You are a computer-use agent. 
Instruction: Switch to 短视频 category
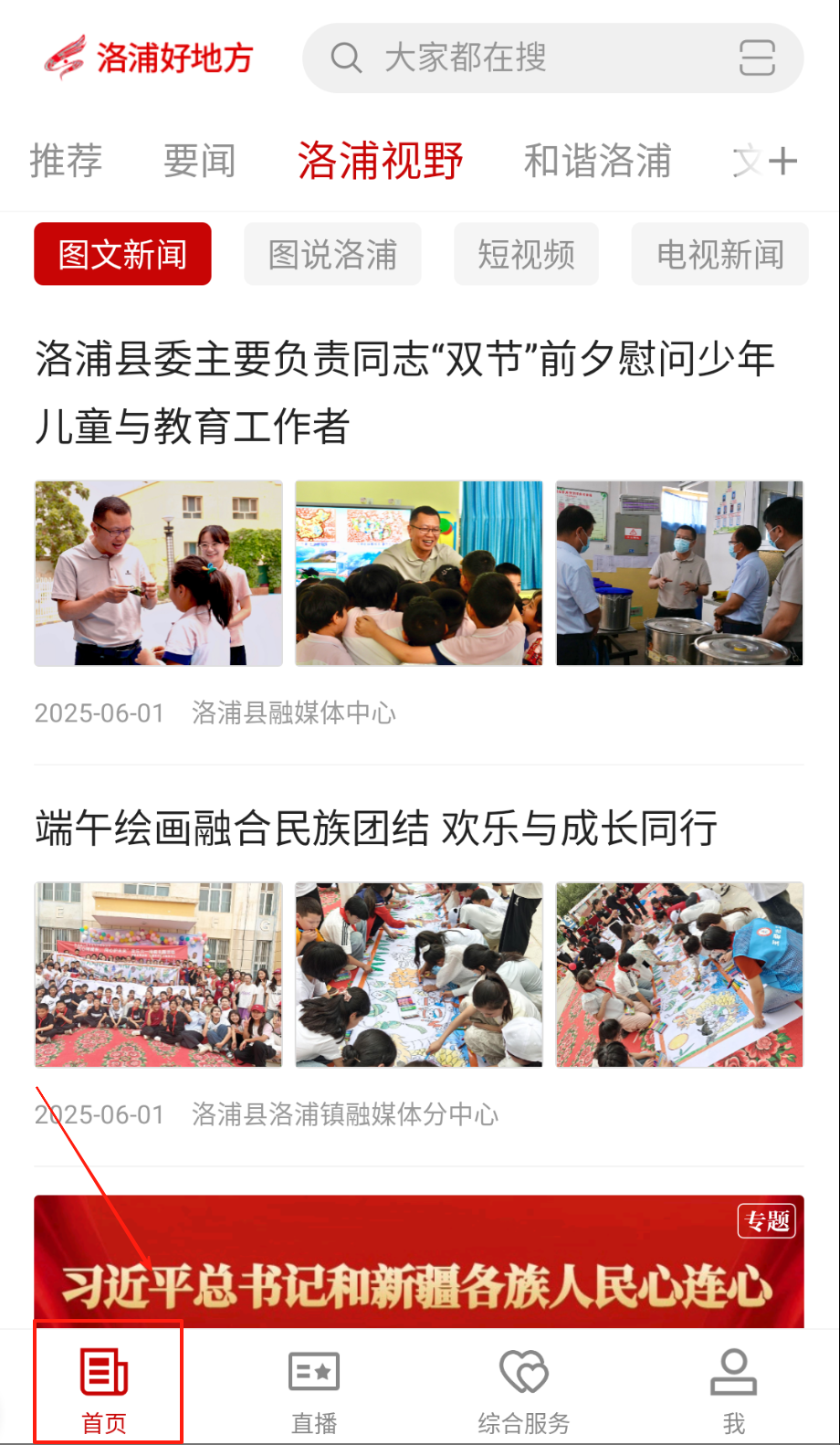pos(526,254)
